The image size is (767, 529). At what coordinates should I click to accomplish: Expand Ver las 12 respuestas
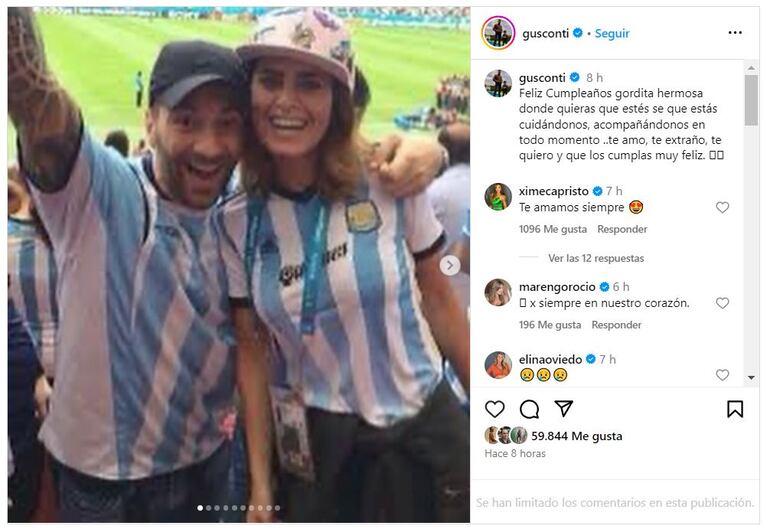[x=595, y=258]
